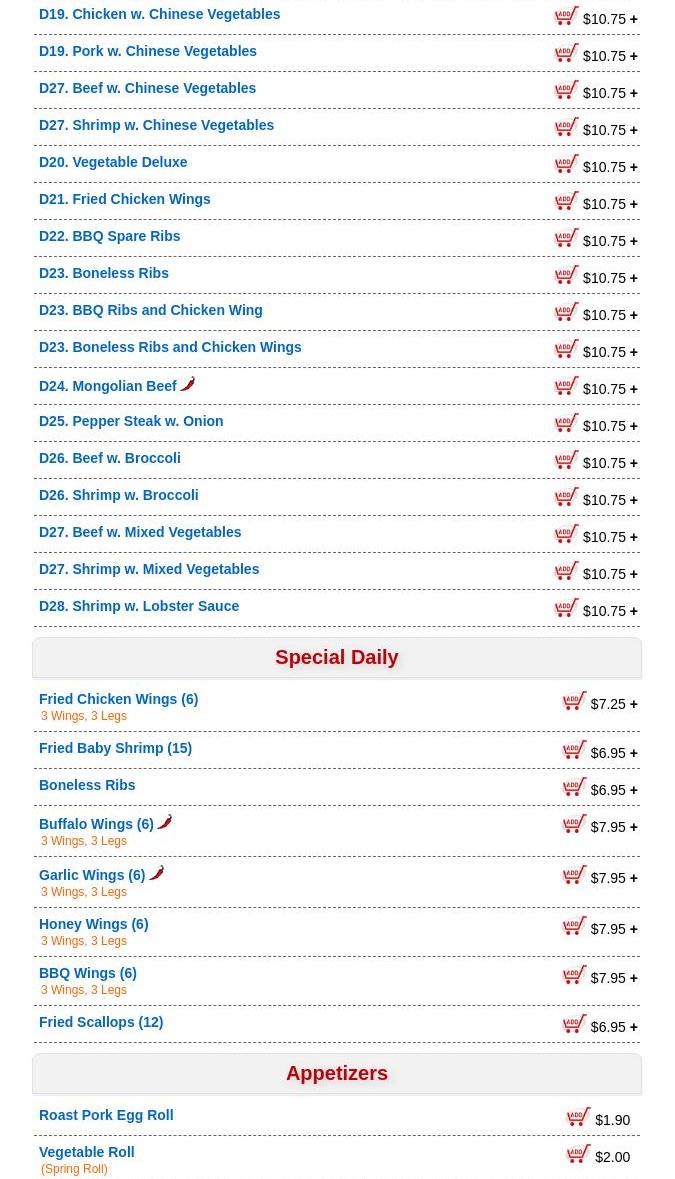
Task: Add Fried Baby Shrimp (15) to cart
Action: point(575,751)
